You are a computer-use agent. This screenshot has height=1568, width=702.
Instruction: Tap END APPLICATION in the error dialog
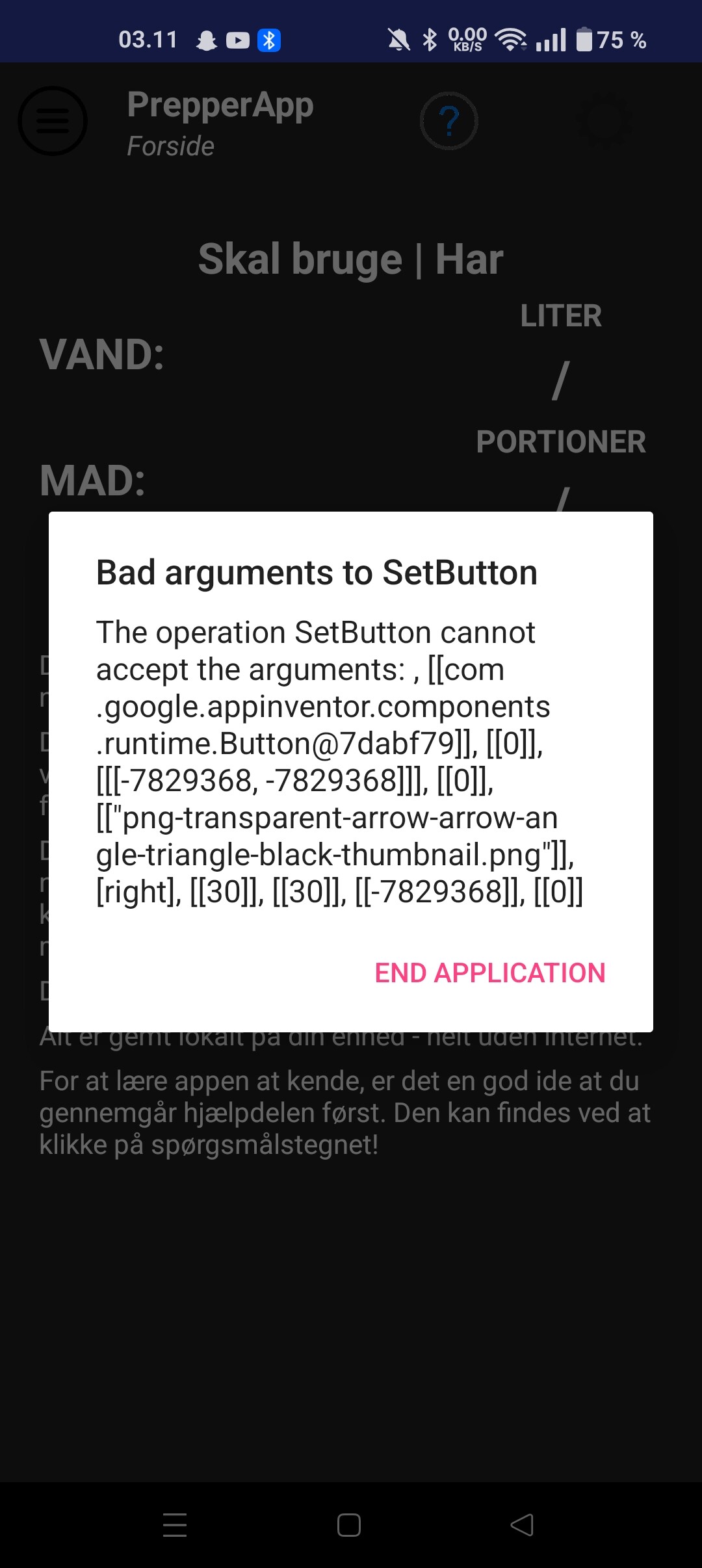[490, 973]
